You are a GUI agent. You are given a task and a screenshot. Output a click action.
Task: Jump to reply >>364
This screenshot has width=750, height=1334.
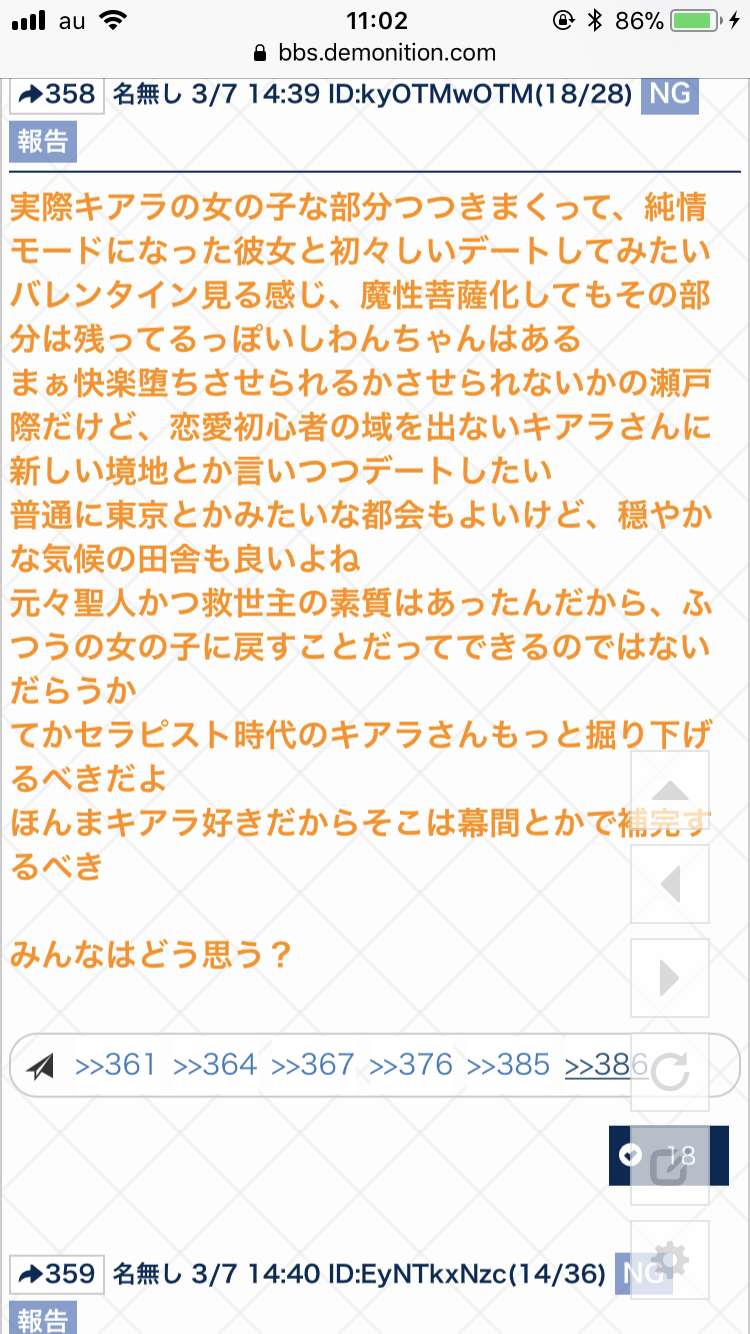pos(214,1066)
